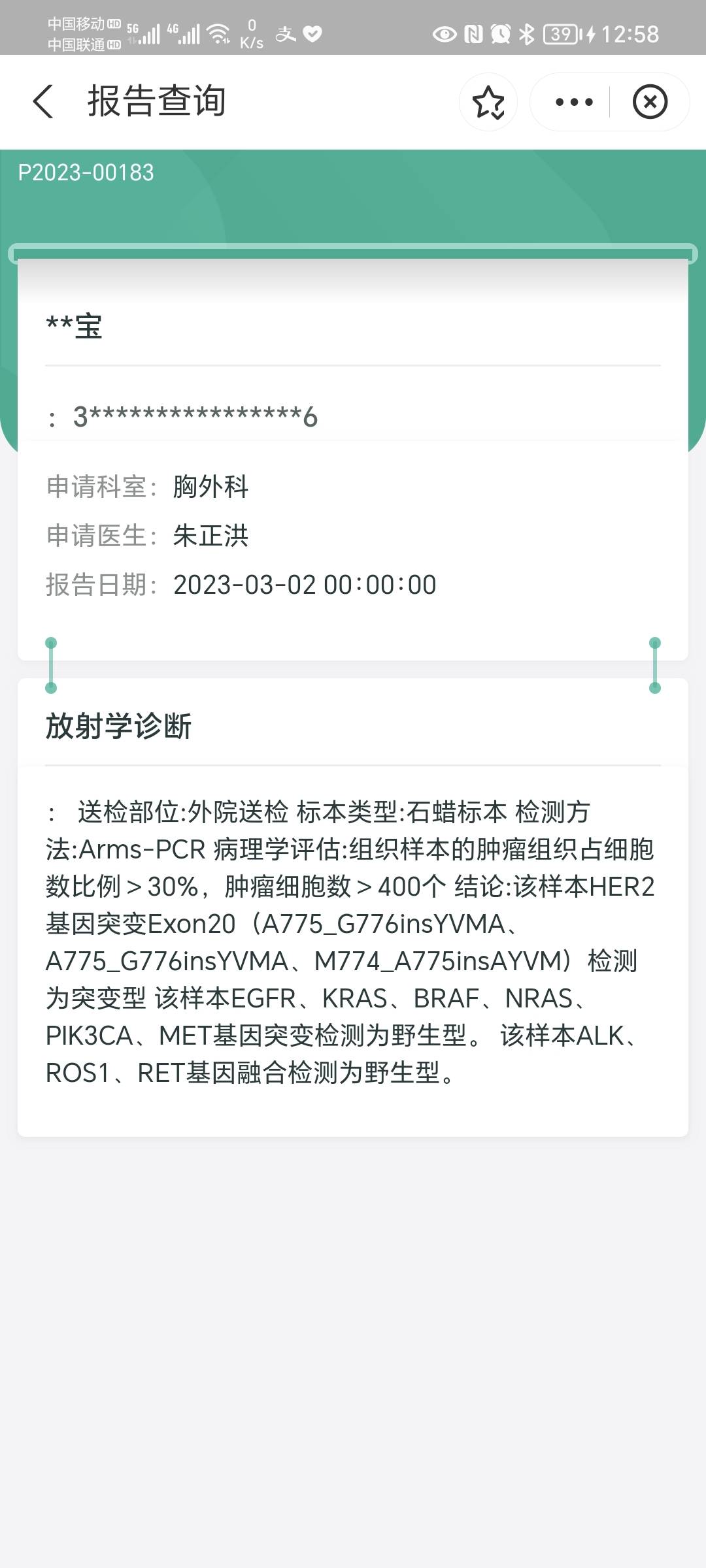Tap the report date 2023-03-02
Screen dimensions: 706x1568
pos(304,585)
